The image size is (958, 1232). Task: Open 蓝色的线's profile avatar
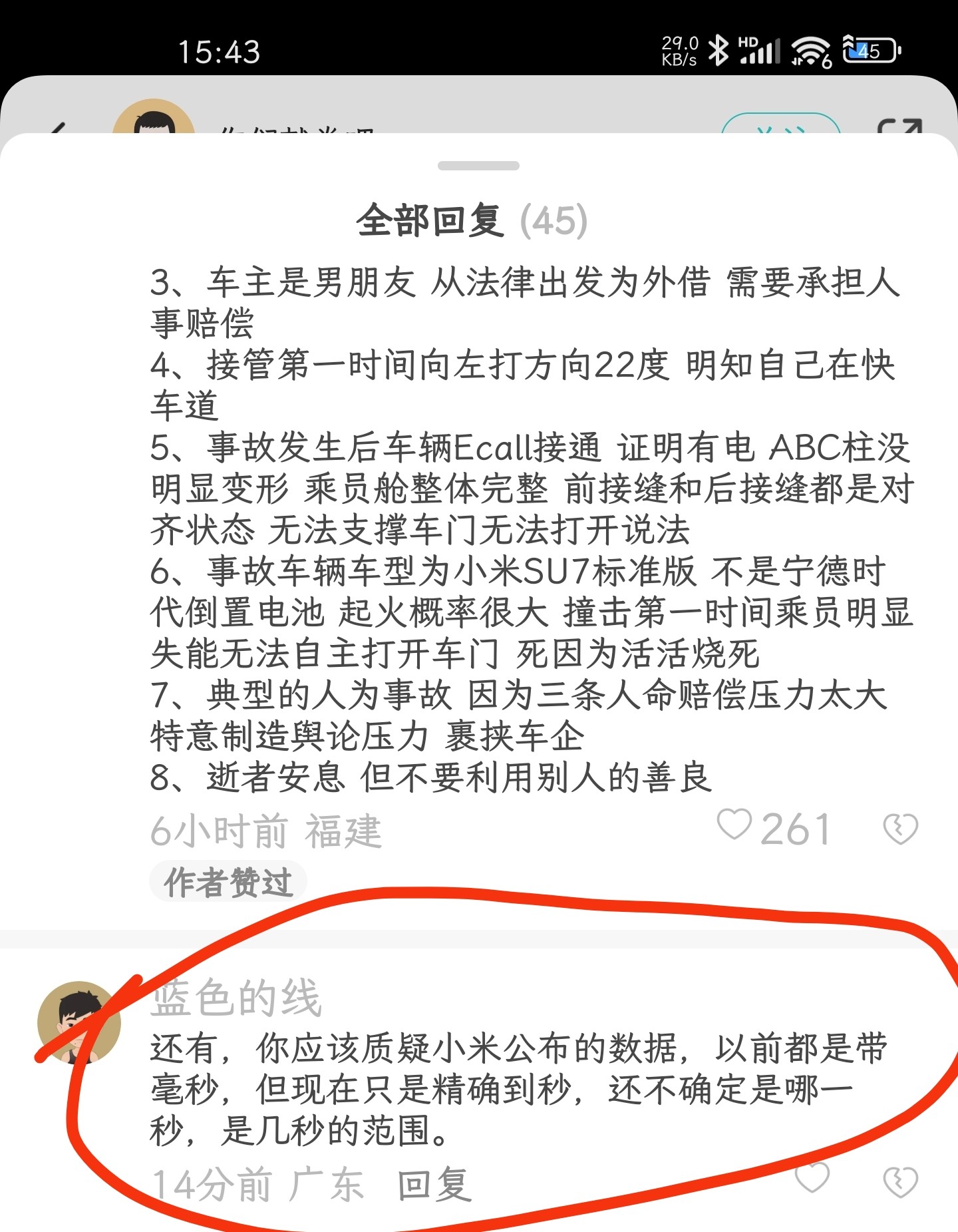click(79, 1023)
